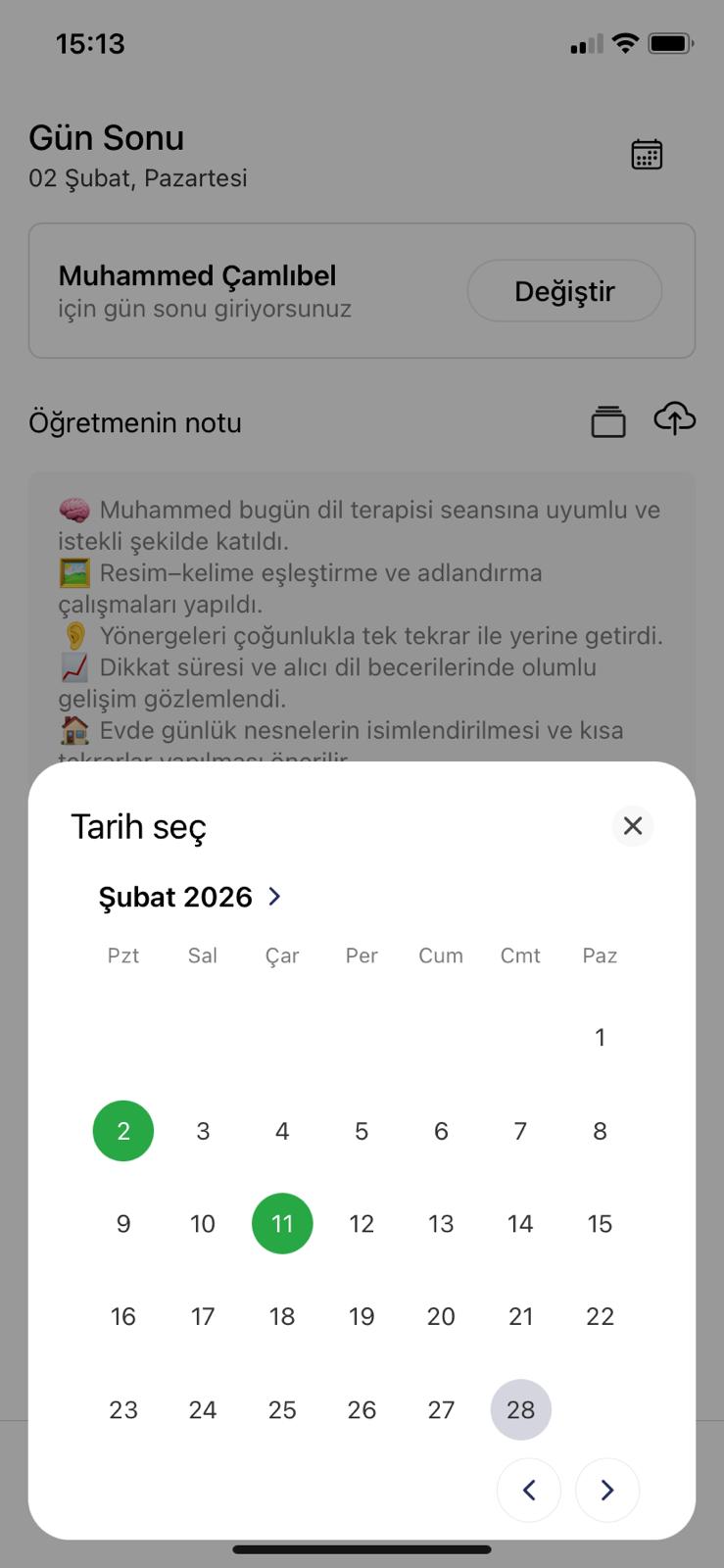
Task: Close the Tarih seç dialog with the X icon
Action: pyautogui.click(x=632, y=826)
